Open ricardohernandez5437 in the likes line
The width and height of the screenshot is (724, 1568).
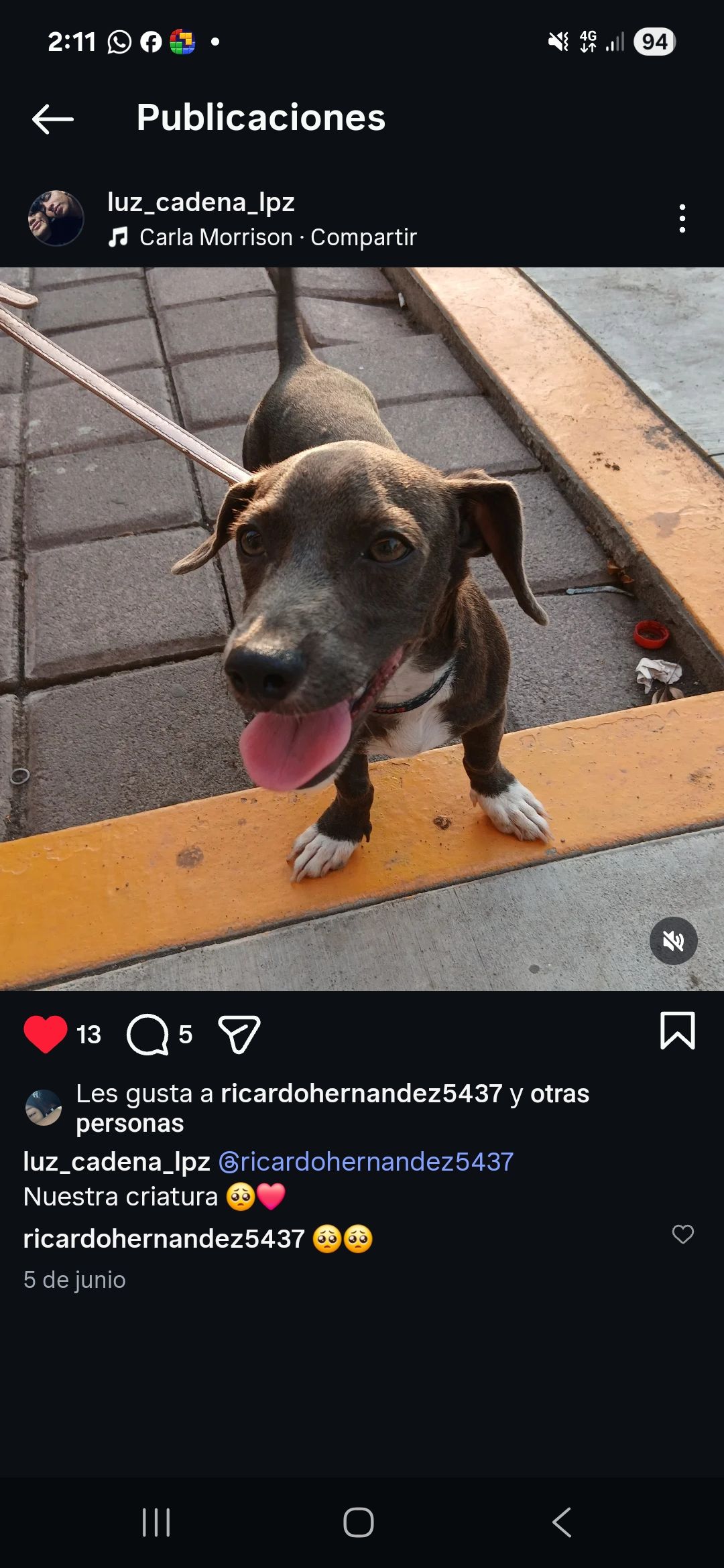tap(361, 1094)
